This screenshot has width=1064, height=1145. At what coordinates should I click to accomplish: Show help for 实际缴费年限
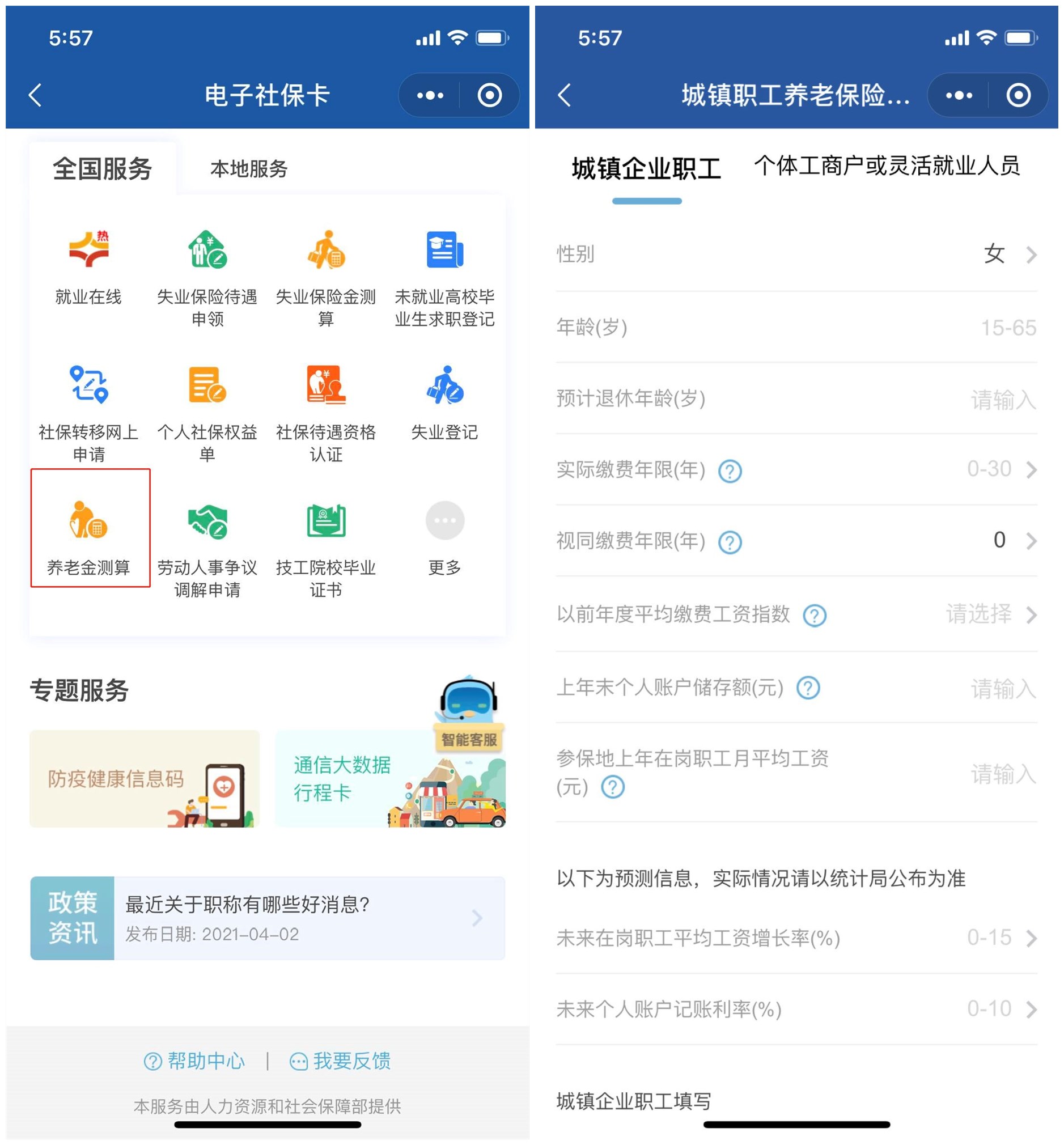pos(730,471)
